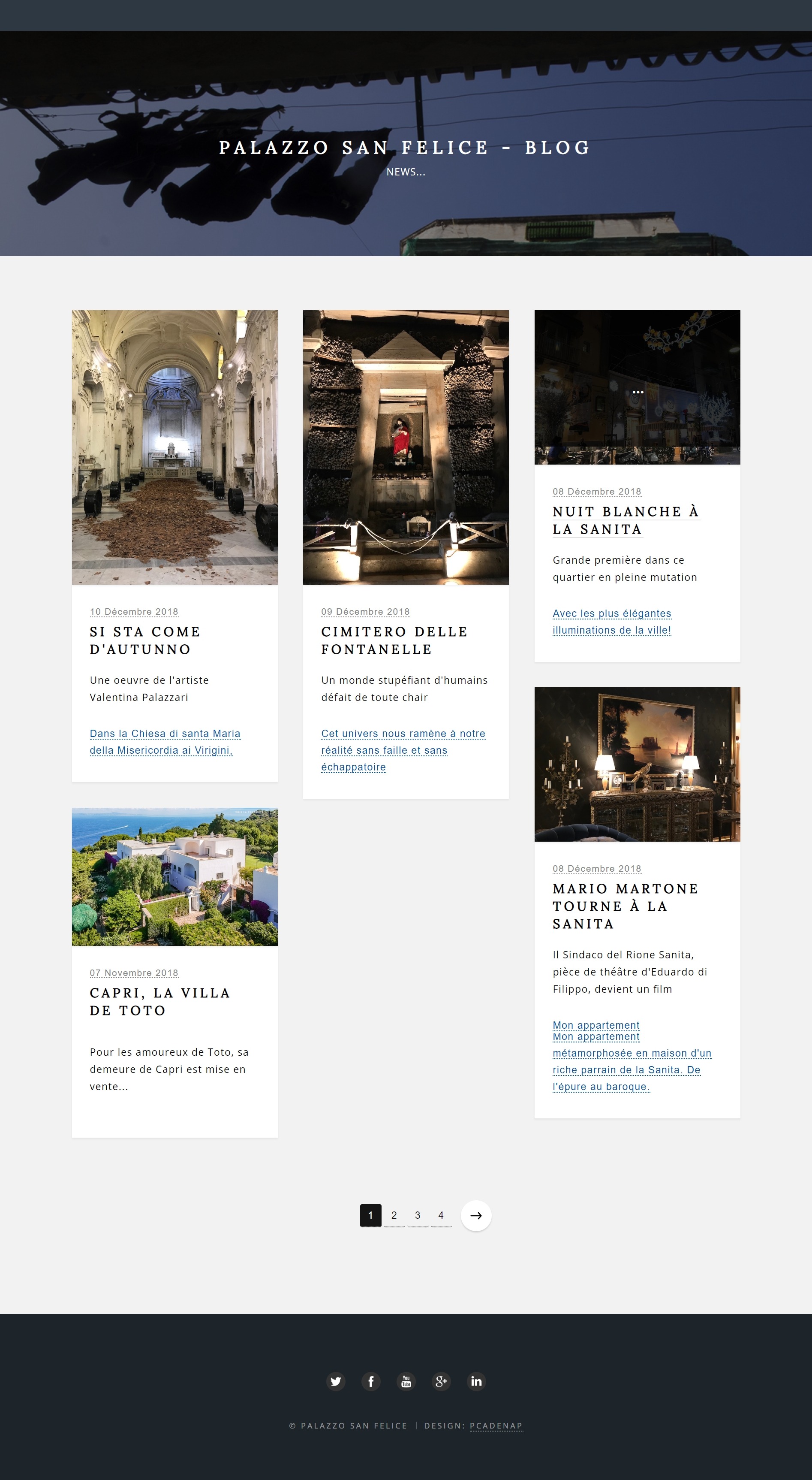The image size is (812, 1480).
Task: Go to page 2
Action: click(394, 1215)
